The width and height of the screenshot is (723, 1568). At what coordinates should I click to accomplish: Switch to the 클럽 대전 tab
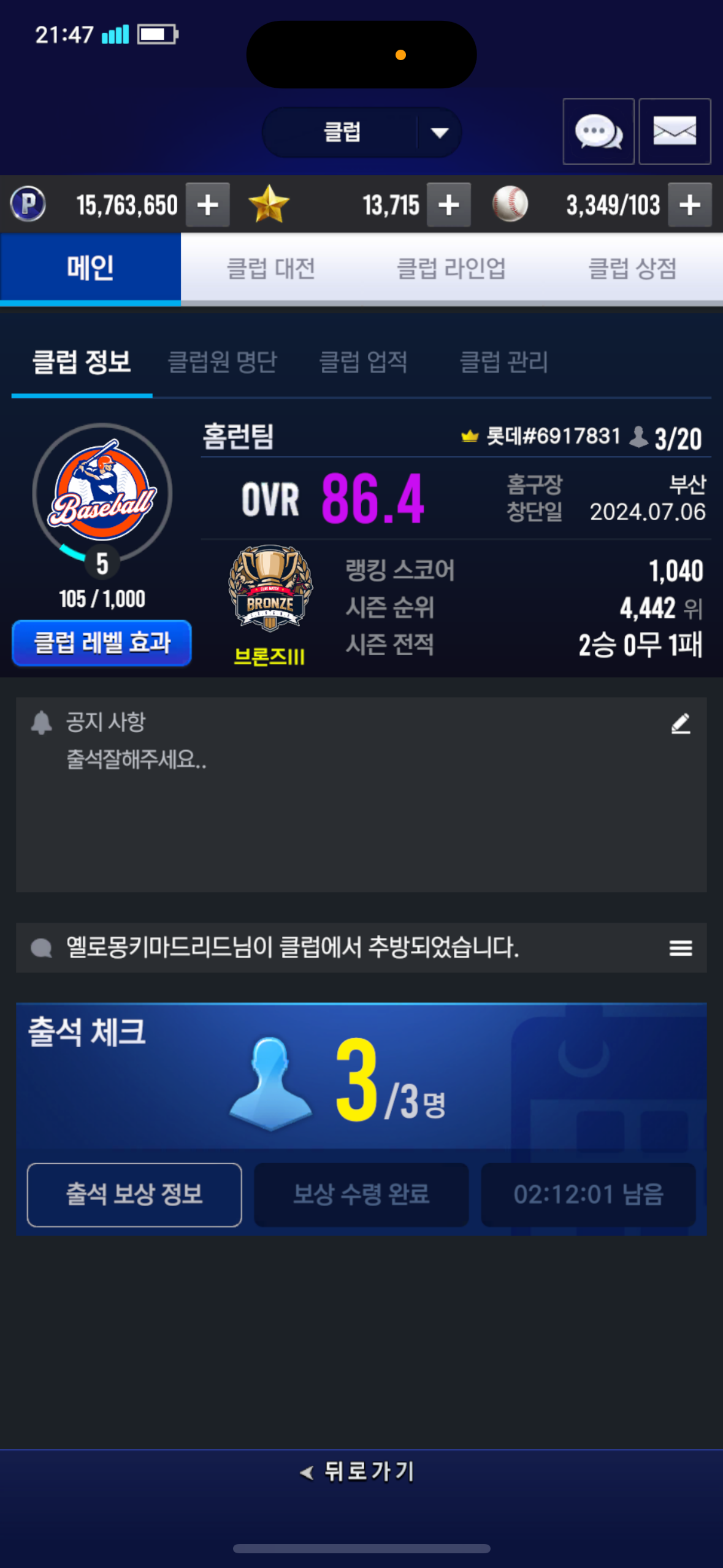[270, 269]
